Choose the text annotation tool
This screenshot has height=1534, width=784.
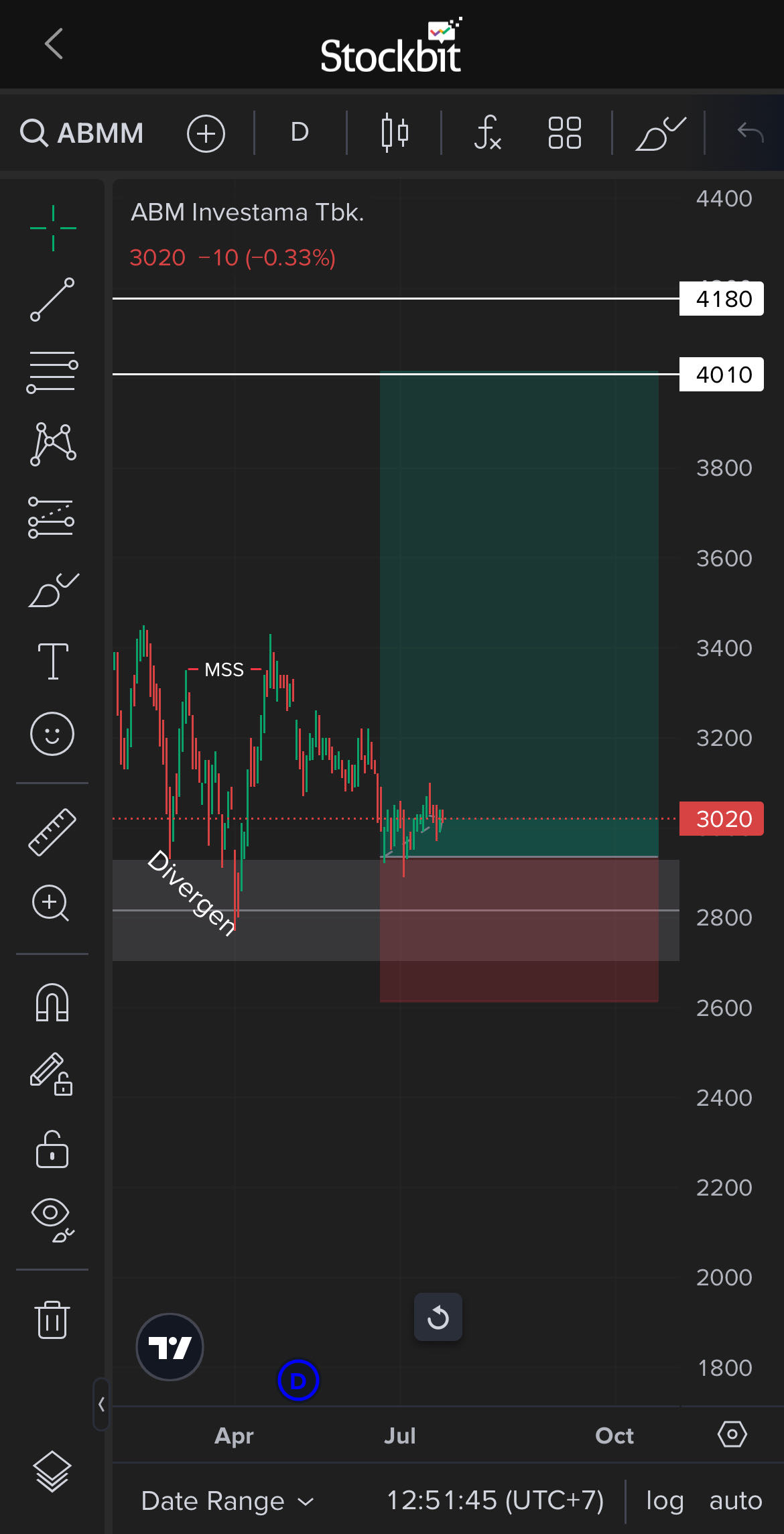tap(53, 661)
